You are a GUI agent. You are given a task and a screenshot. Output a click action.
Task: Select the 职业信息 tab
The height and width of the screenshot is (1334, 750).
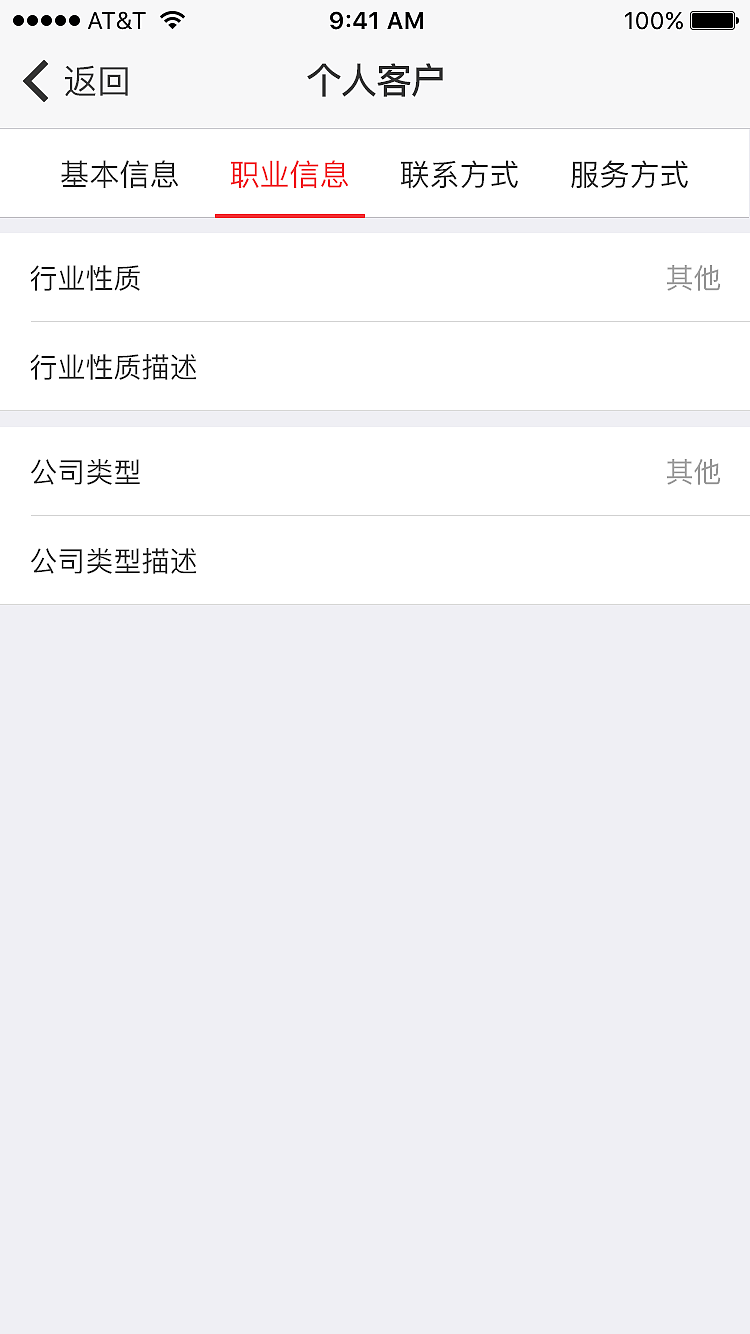tap(289, 175)
